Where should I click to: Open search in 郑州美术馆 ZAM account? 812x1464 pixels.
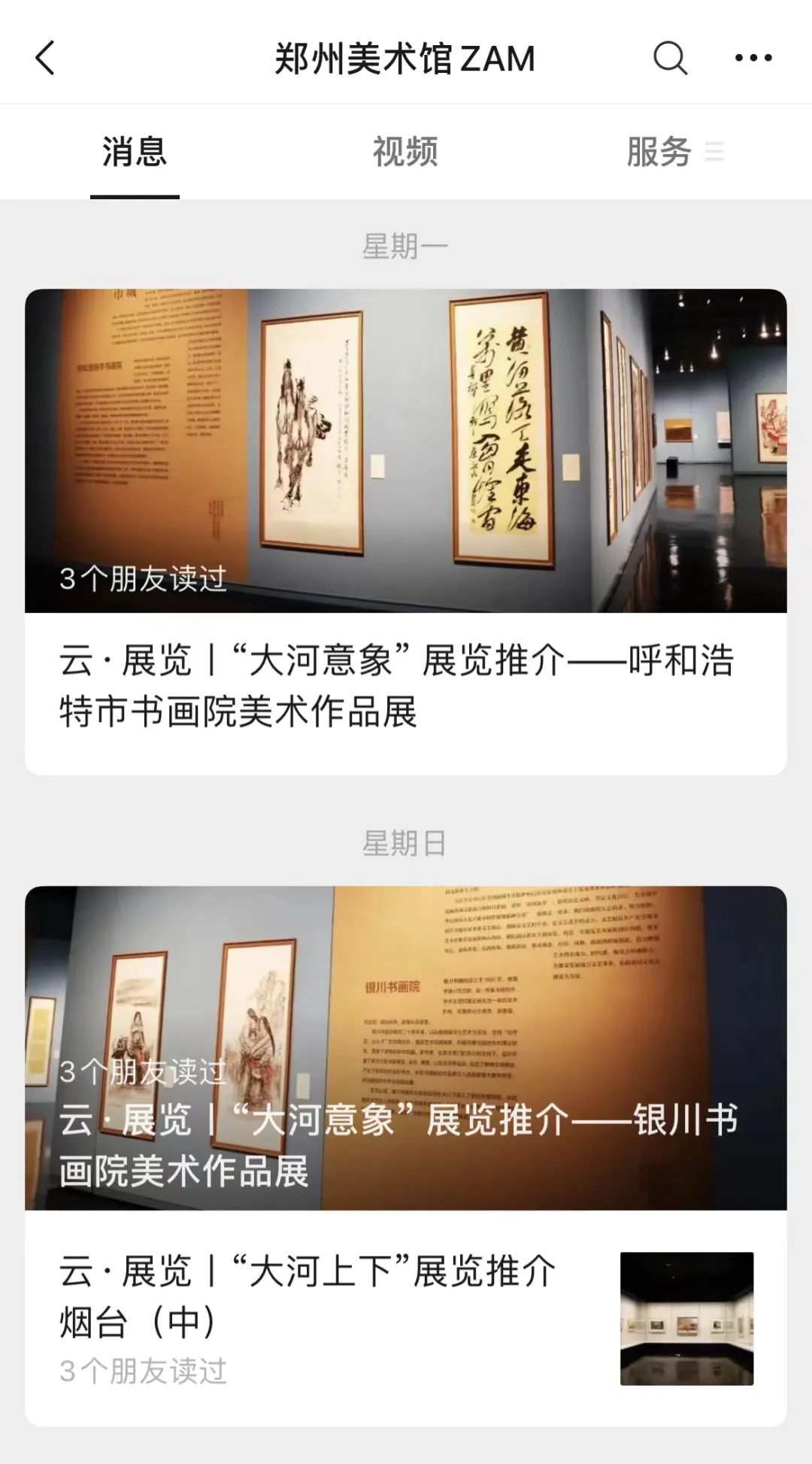(670, 58)
